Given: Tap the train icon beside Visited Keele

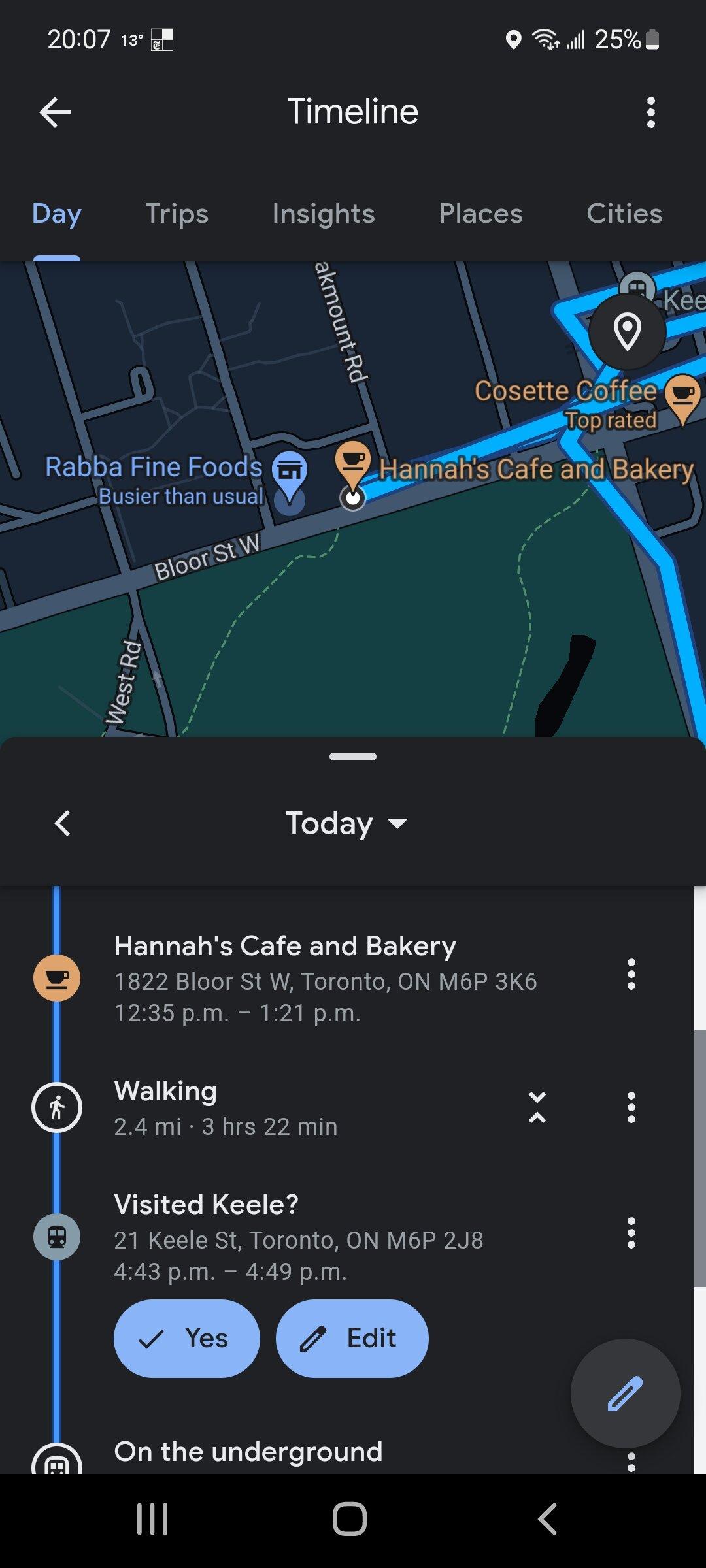Looking at the screenshot, I should click(x=58, y=1237).
